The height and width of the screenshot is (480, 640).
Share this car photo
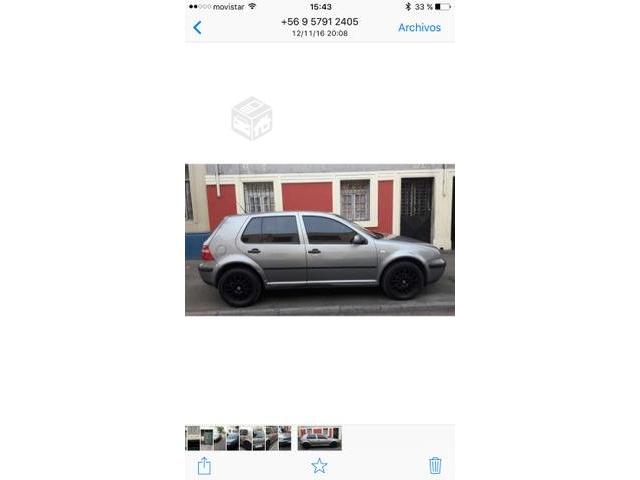coord(204,465)
